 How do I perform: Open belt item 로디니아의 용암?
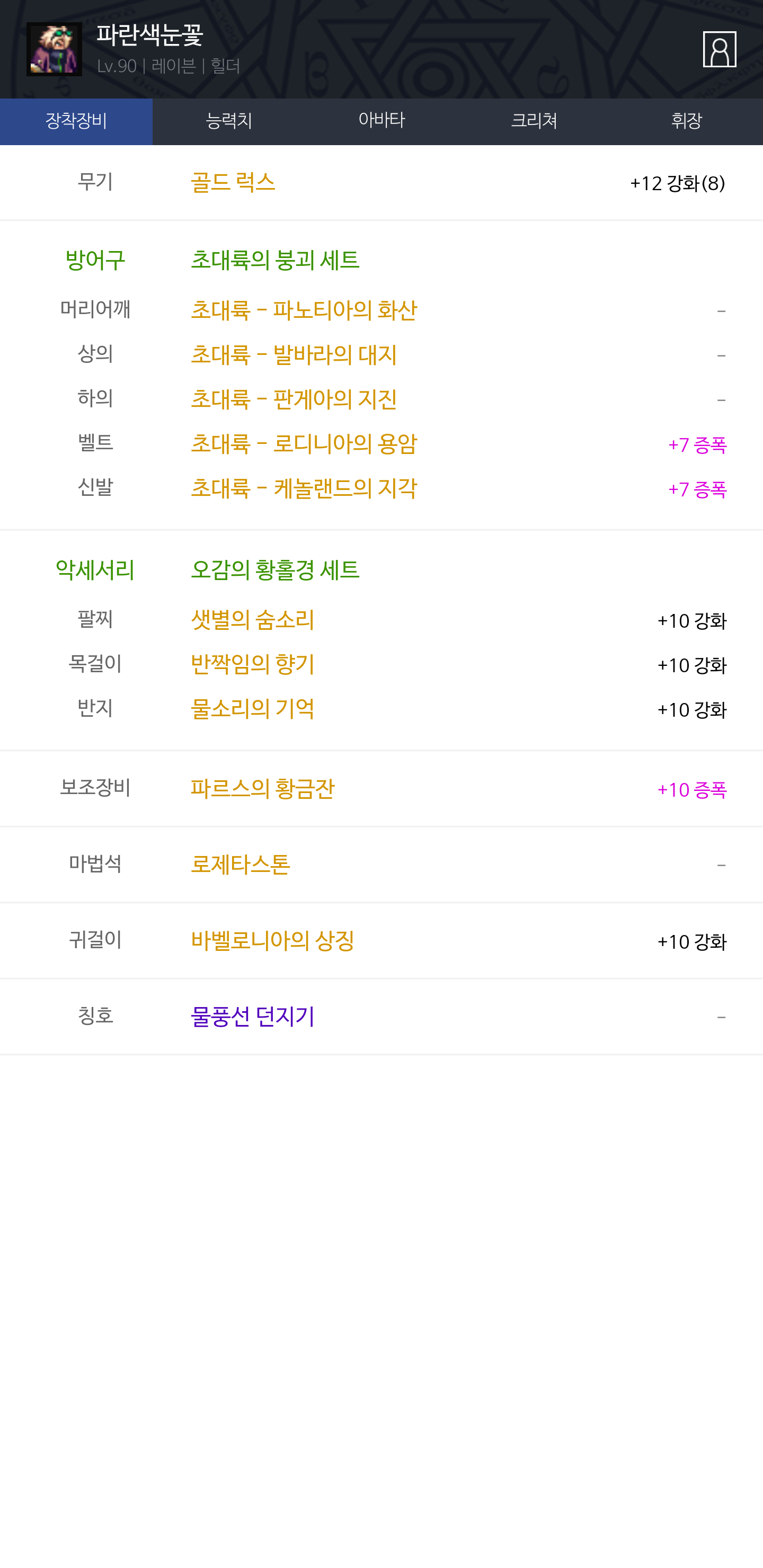303,444
